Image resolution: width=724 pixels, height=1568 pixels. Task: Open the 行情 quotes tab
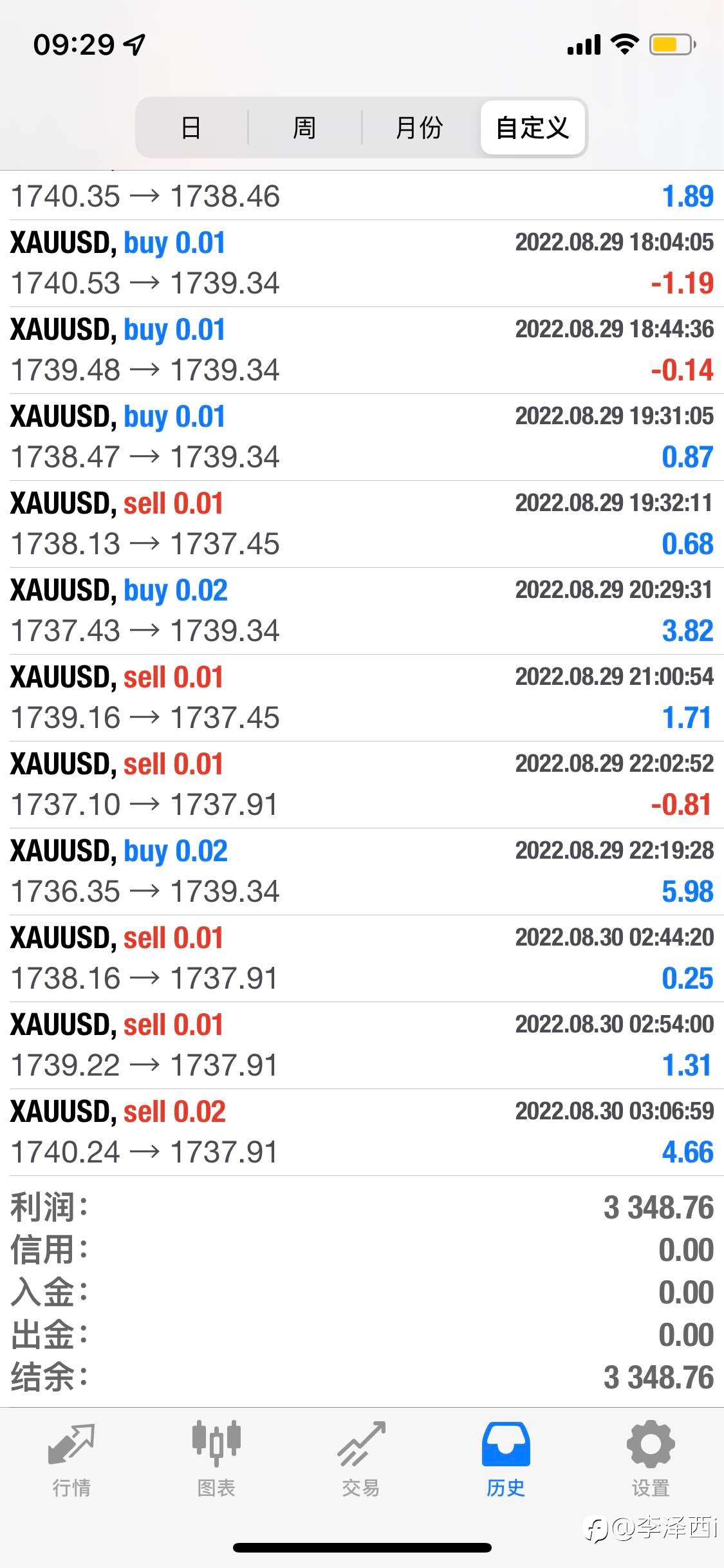[71, 1459]
